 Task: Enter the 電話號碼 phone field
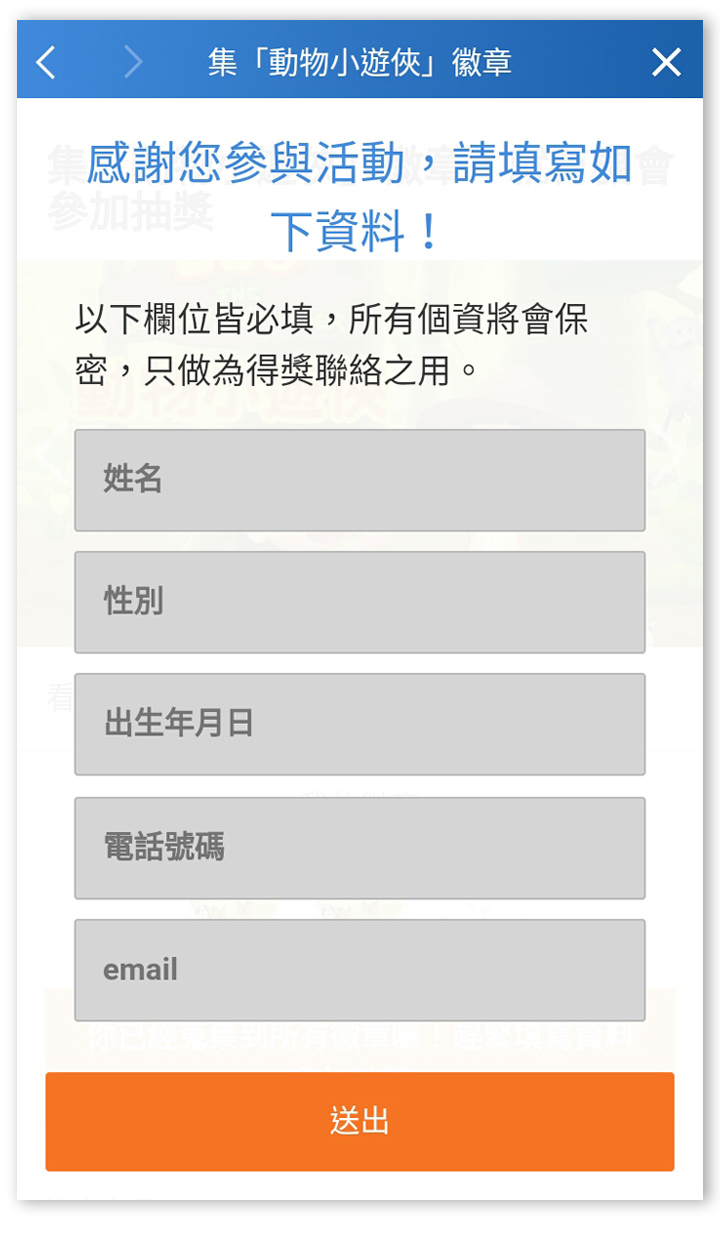tap(360, 848)
